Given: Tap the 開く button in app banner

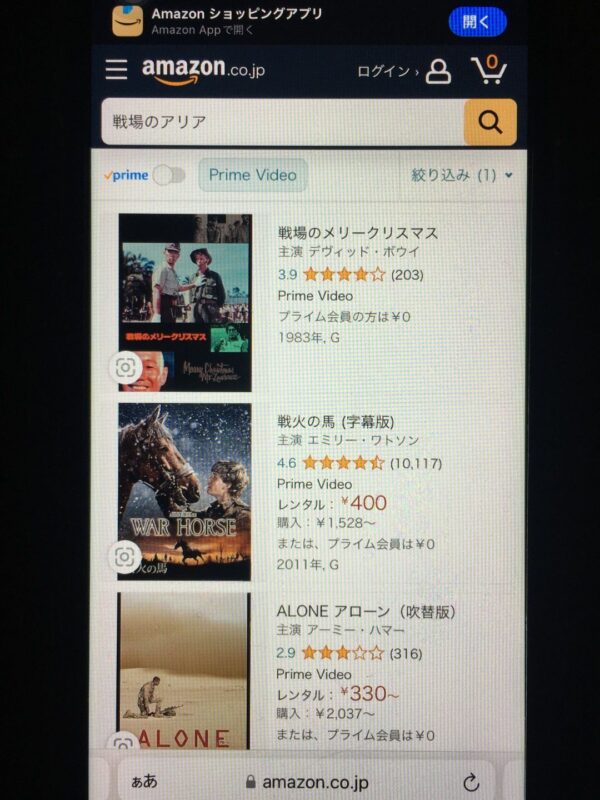Looking at the screenshot, I should pyautogui.click(x=477, y=21).
